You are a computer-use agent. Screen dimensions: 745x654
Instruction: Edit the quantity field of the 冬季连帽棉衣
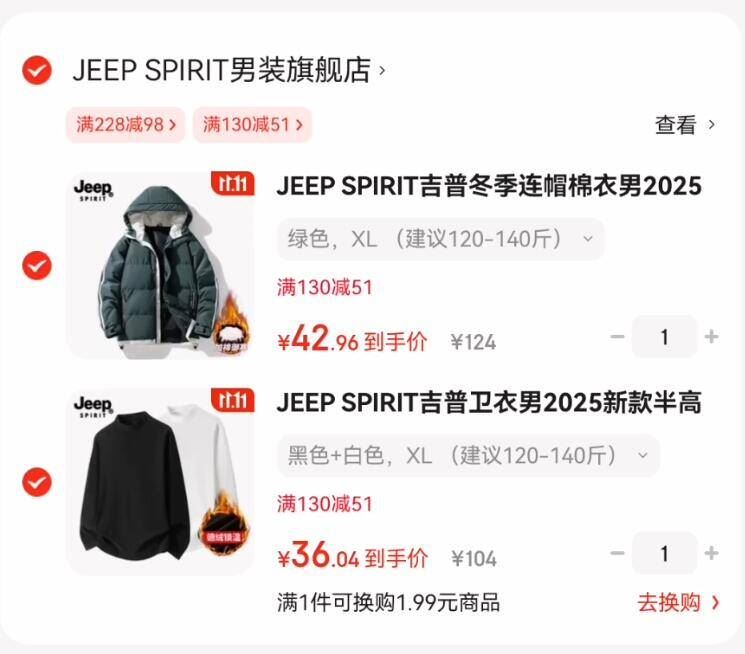664,337
